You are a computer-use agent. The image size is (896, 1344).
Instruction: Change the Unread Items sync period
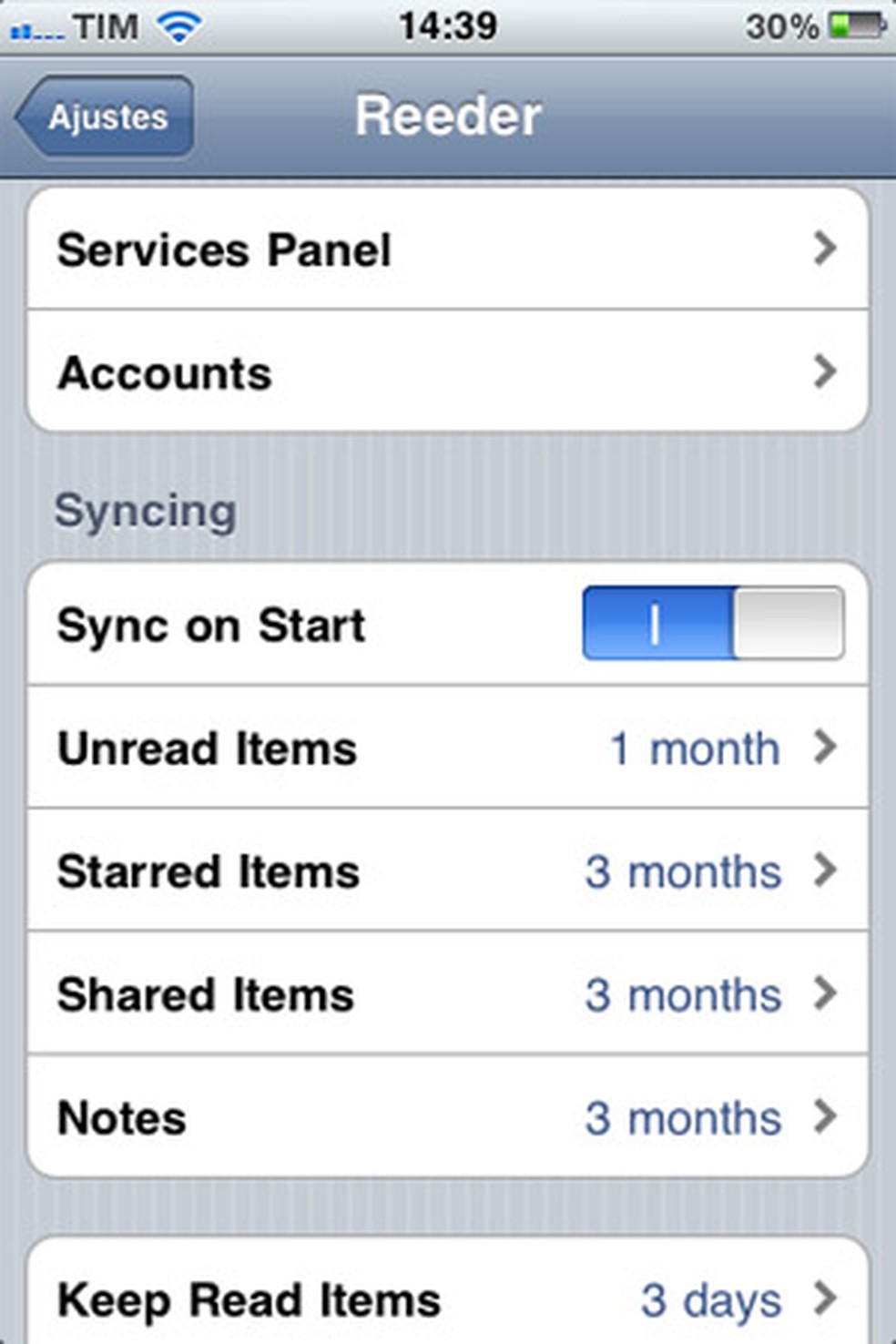(x=448, y=748)
